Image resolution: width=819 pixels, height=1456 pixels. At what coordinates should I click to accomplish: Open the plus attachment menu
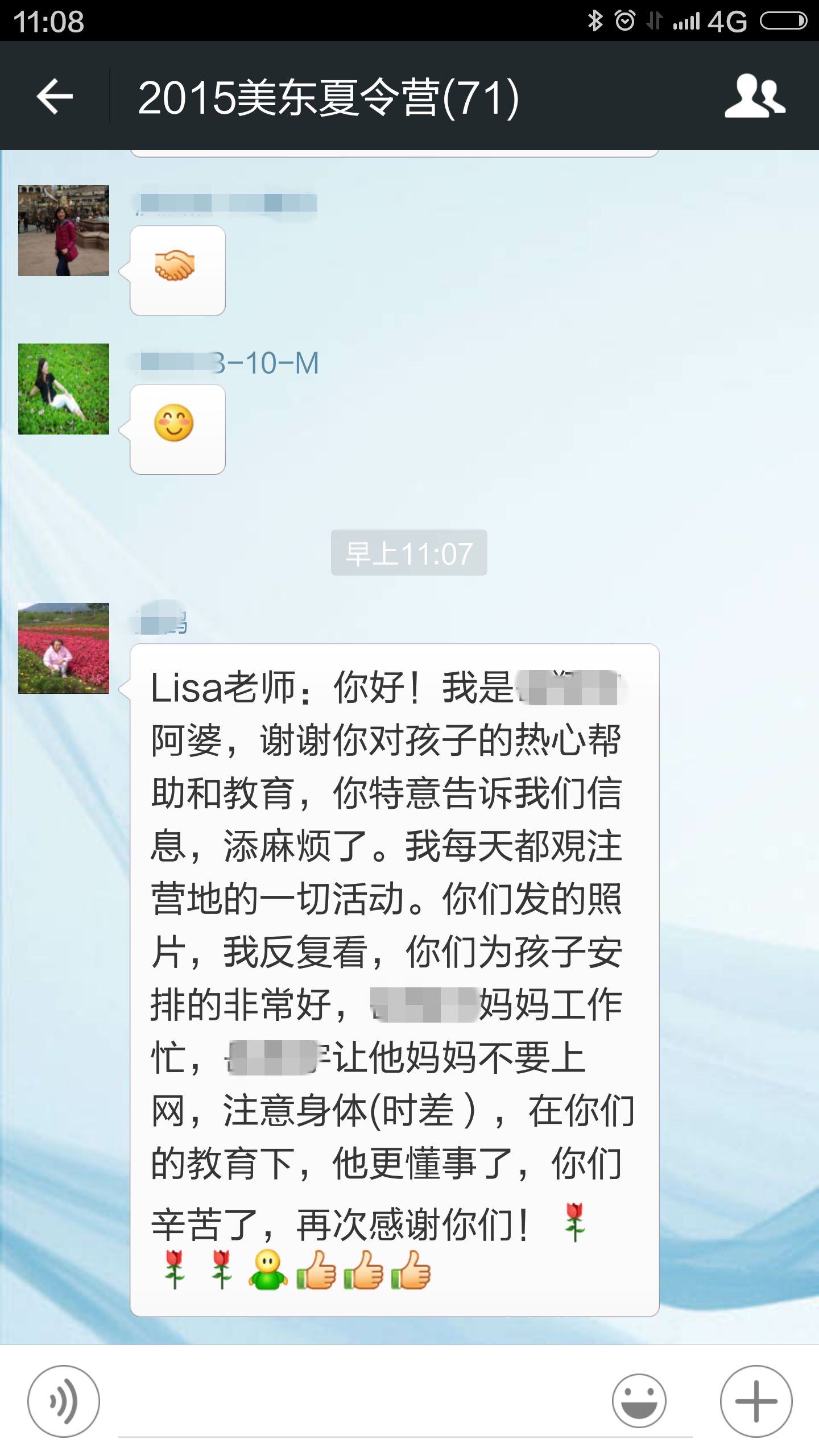click(756, 1401)
